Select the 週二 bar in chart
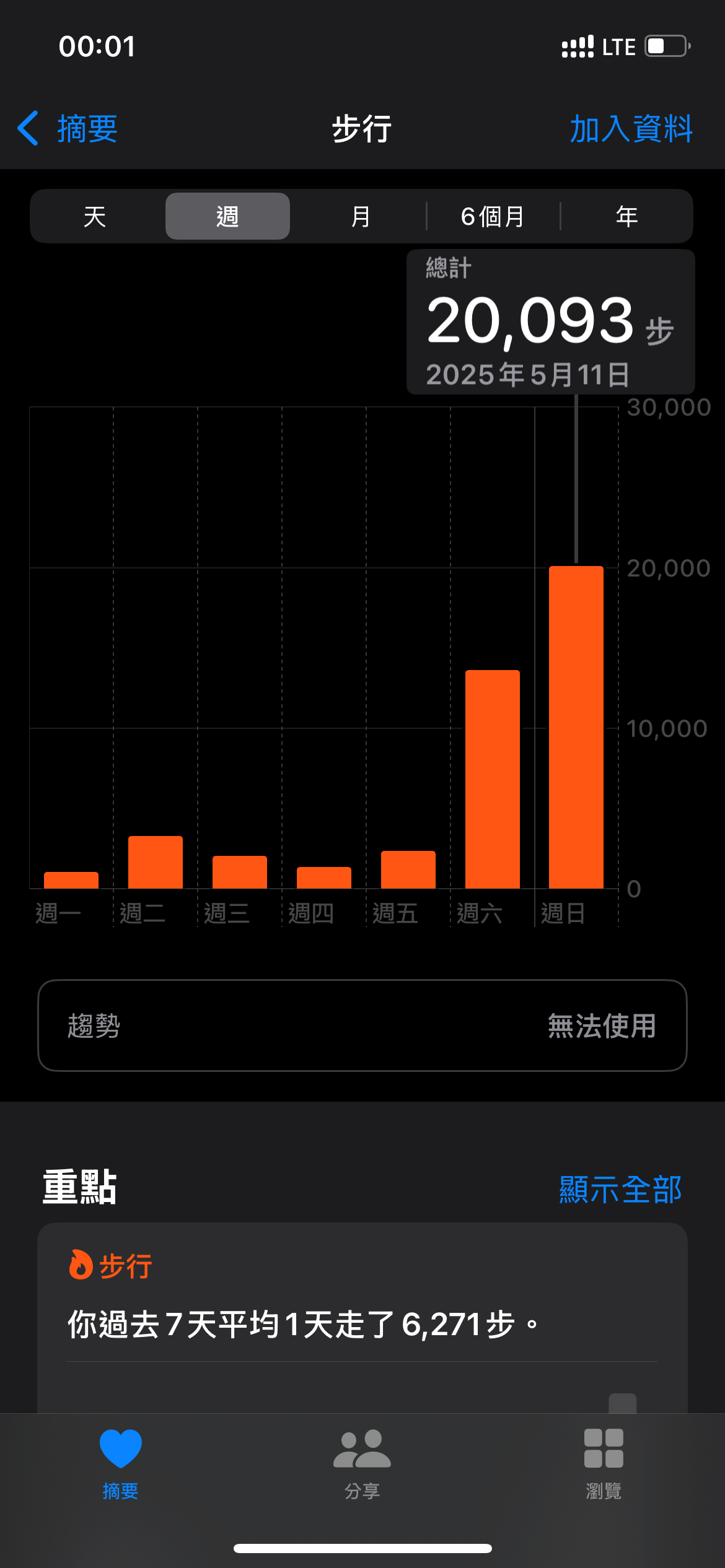 (x=155, y=862)
